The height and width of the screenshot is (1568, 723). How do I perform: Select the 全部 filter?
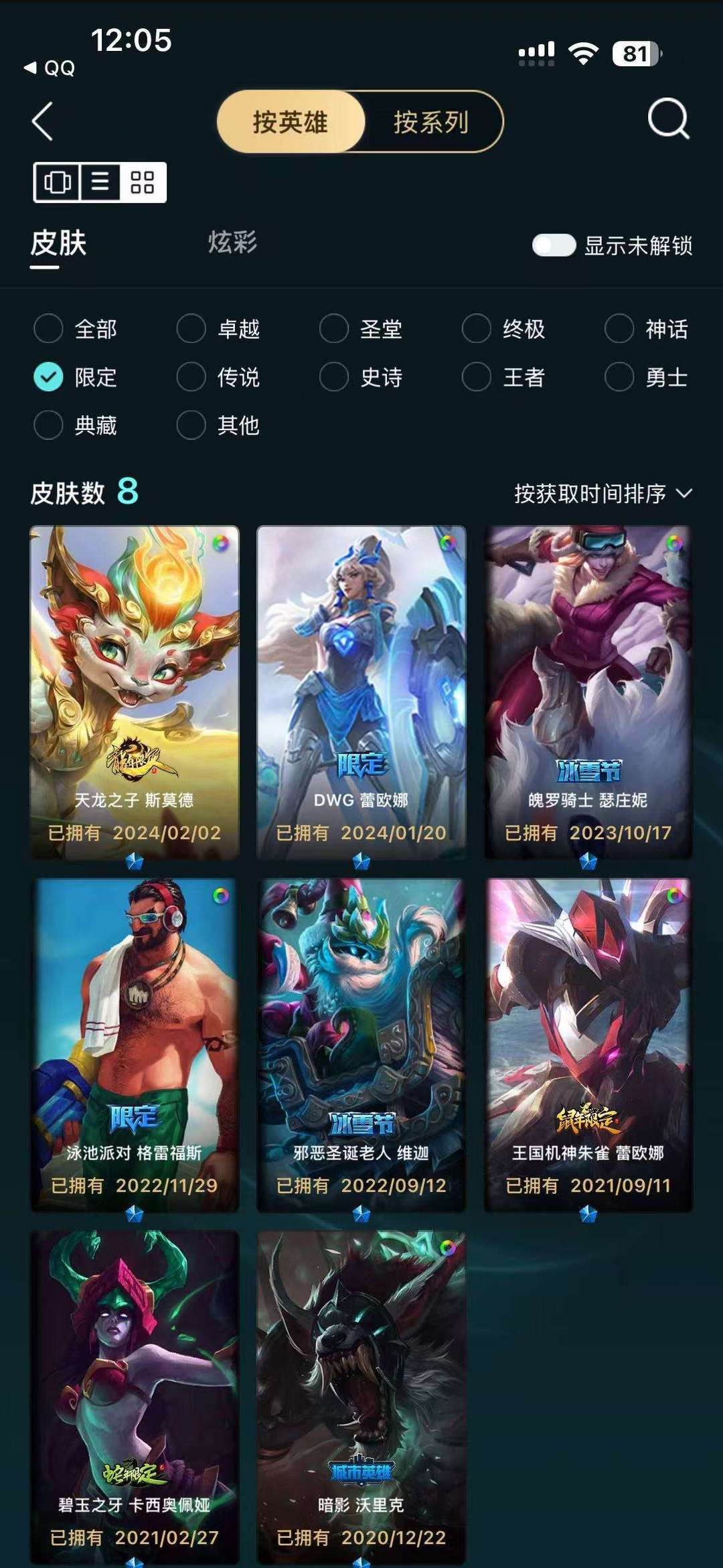[76, 329]
